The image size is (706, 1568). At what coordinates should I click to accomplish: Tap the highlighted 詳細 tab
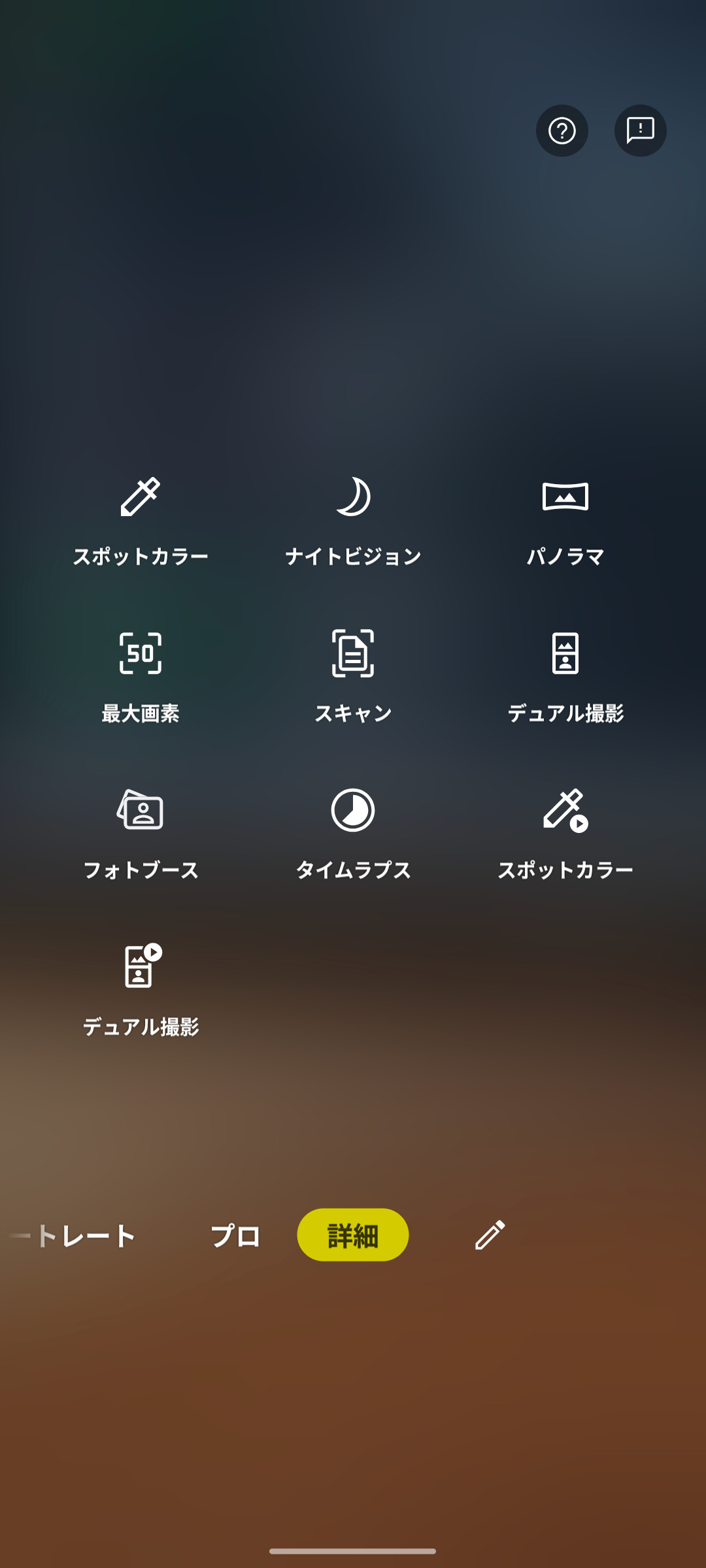353,1235
